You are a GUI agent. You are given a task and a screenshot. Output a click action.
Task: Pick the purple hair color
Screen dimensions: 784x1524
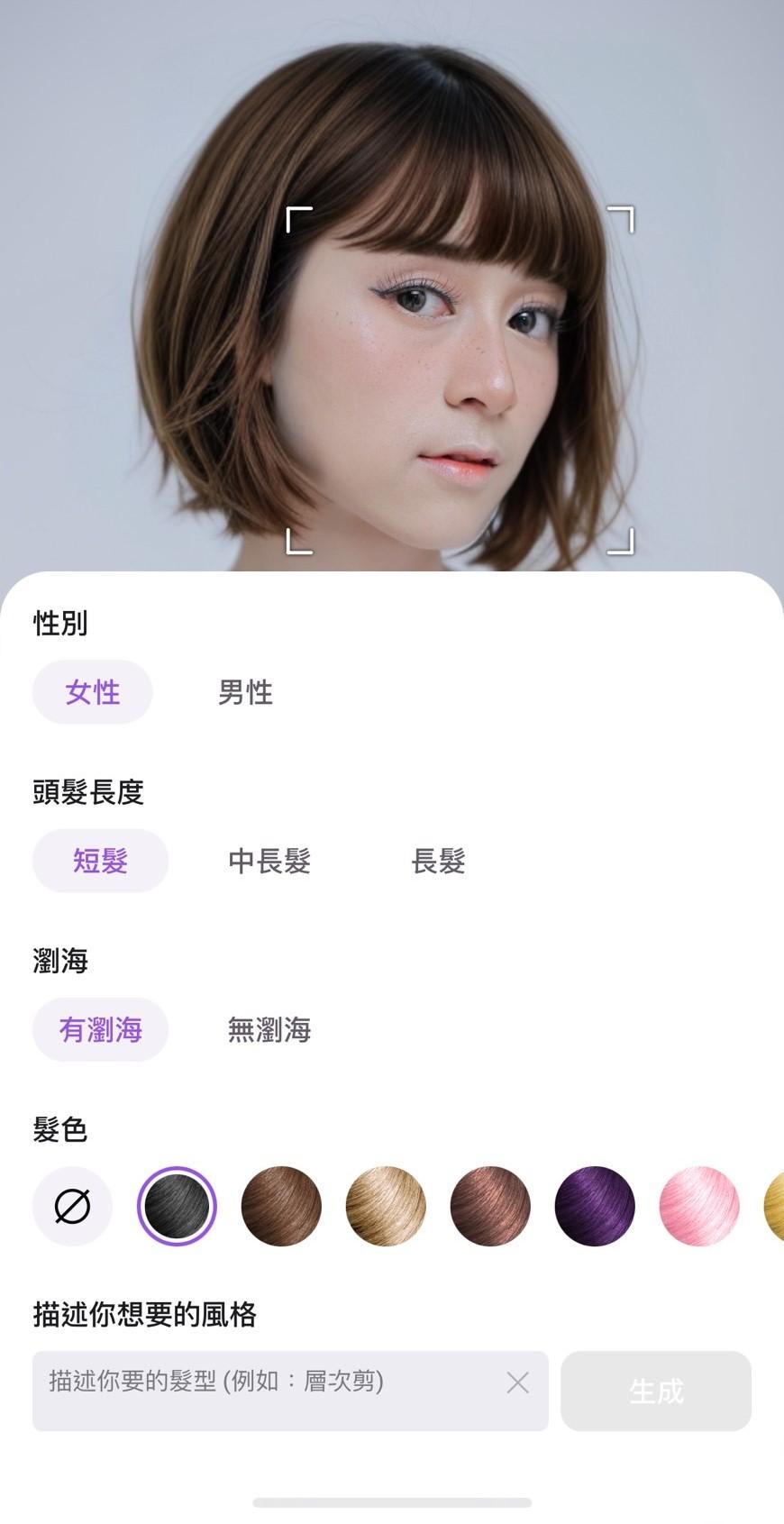(595, 1206)
